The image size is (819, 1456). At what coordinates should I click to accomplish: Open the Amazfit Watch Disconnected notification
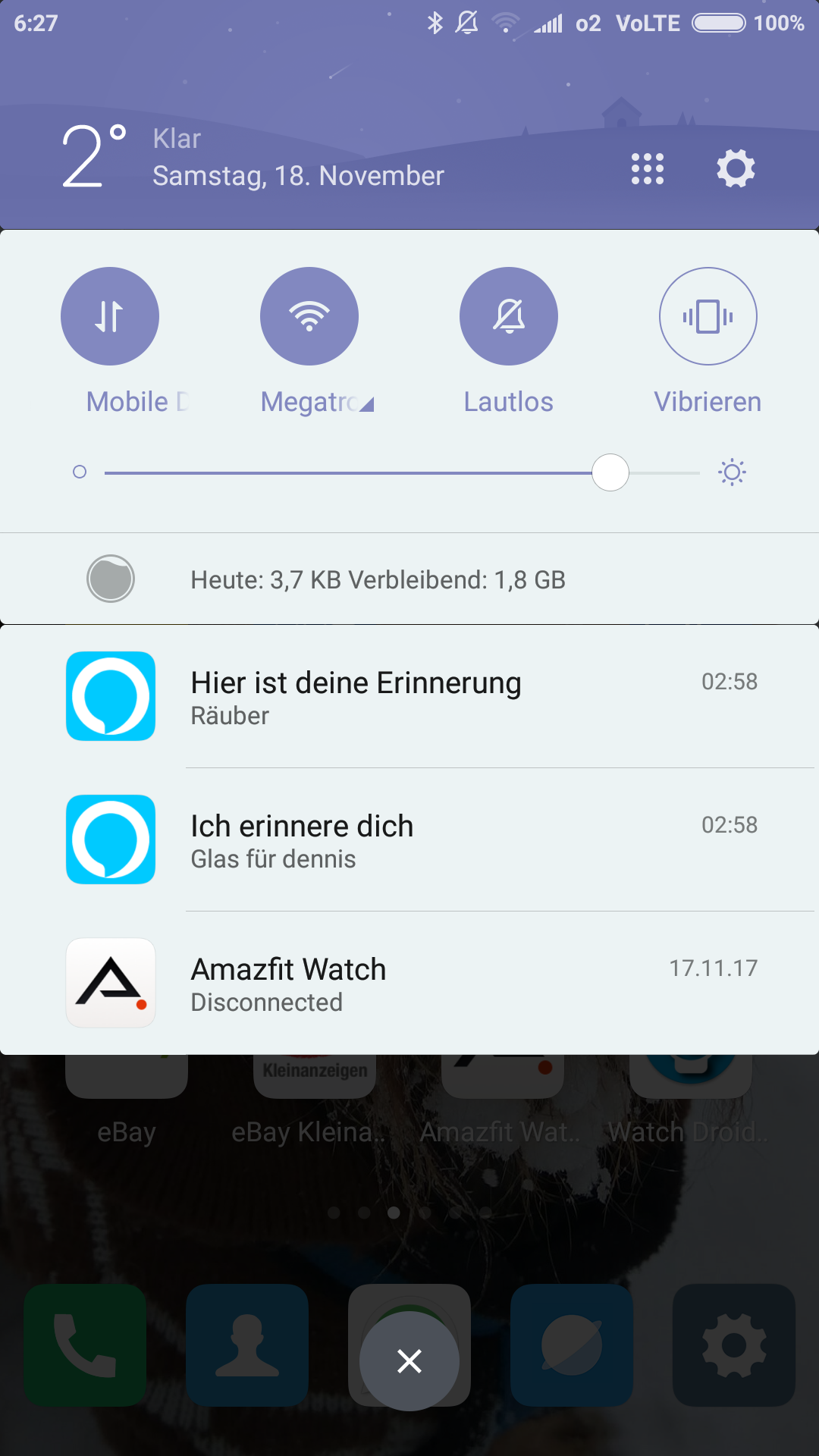tap(409, 983)
